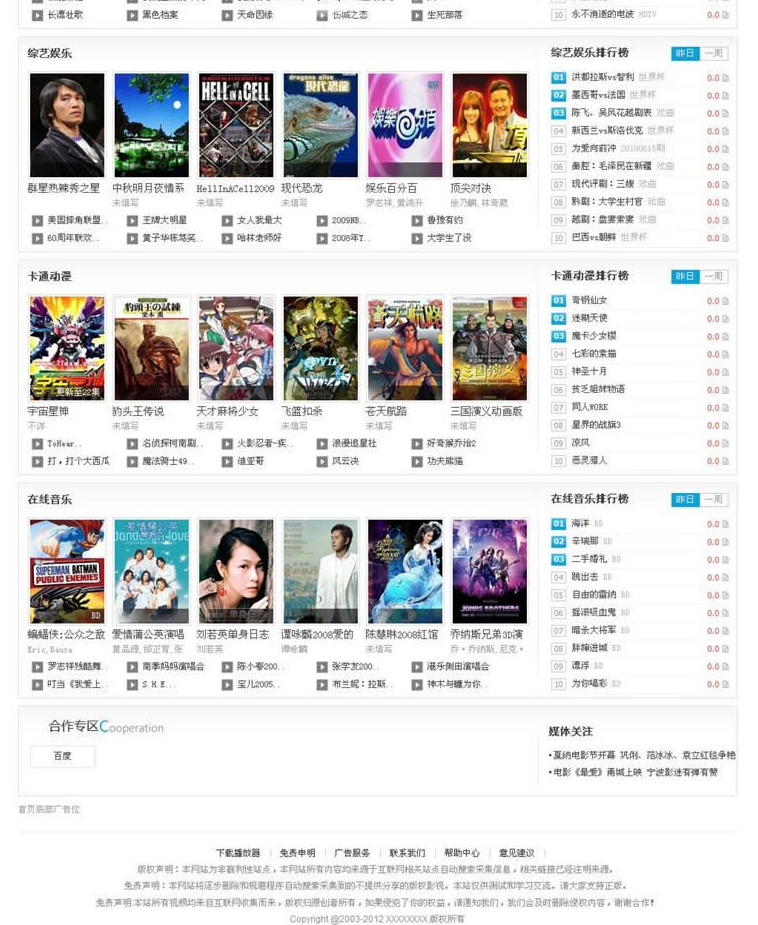Open the 娱乐百分百 show tile
The height and width of the screenshot is (925, 758).
[x=405, y=125]
